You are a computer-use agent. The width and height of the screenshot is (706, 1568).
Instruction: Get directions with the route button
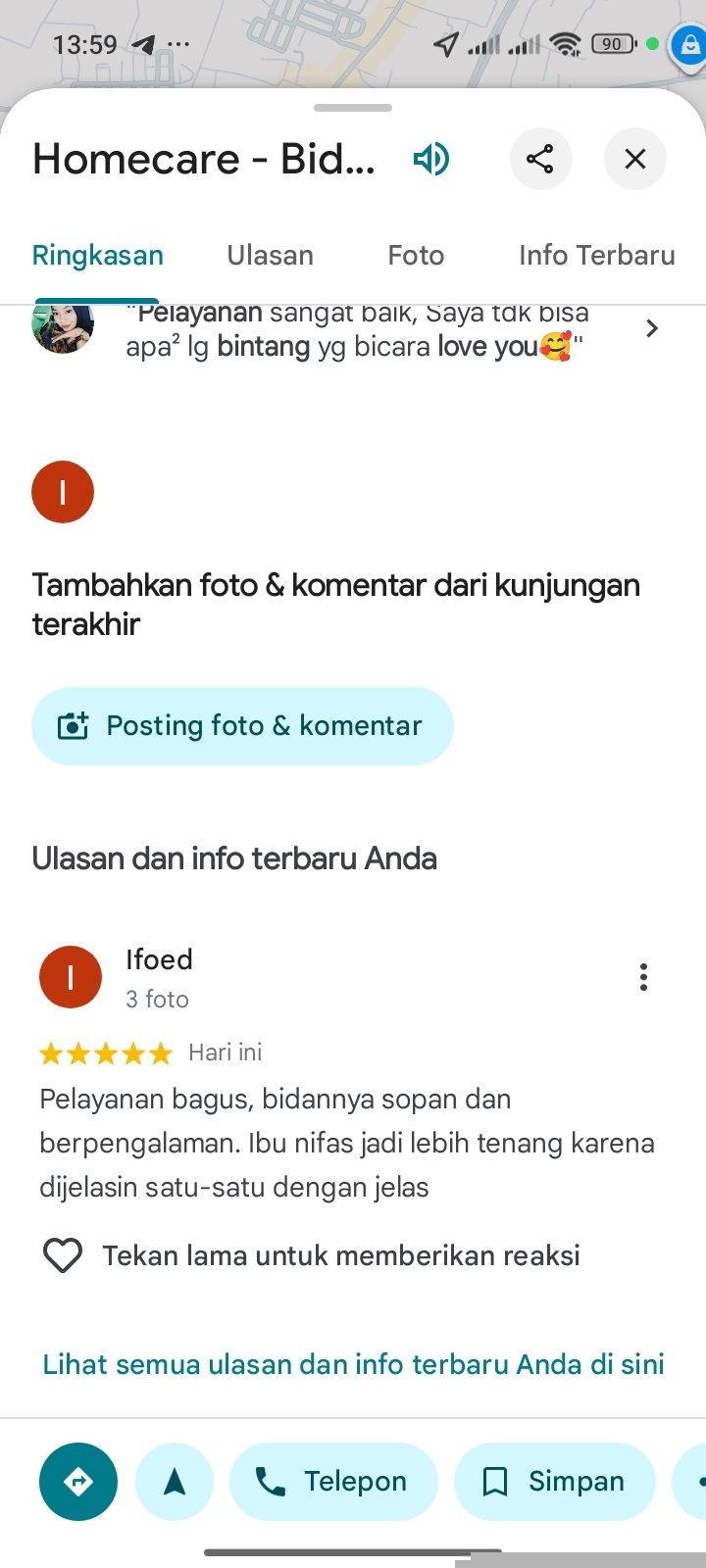(78, 1482)
